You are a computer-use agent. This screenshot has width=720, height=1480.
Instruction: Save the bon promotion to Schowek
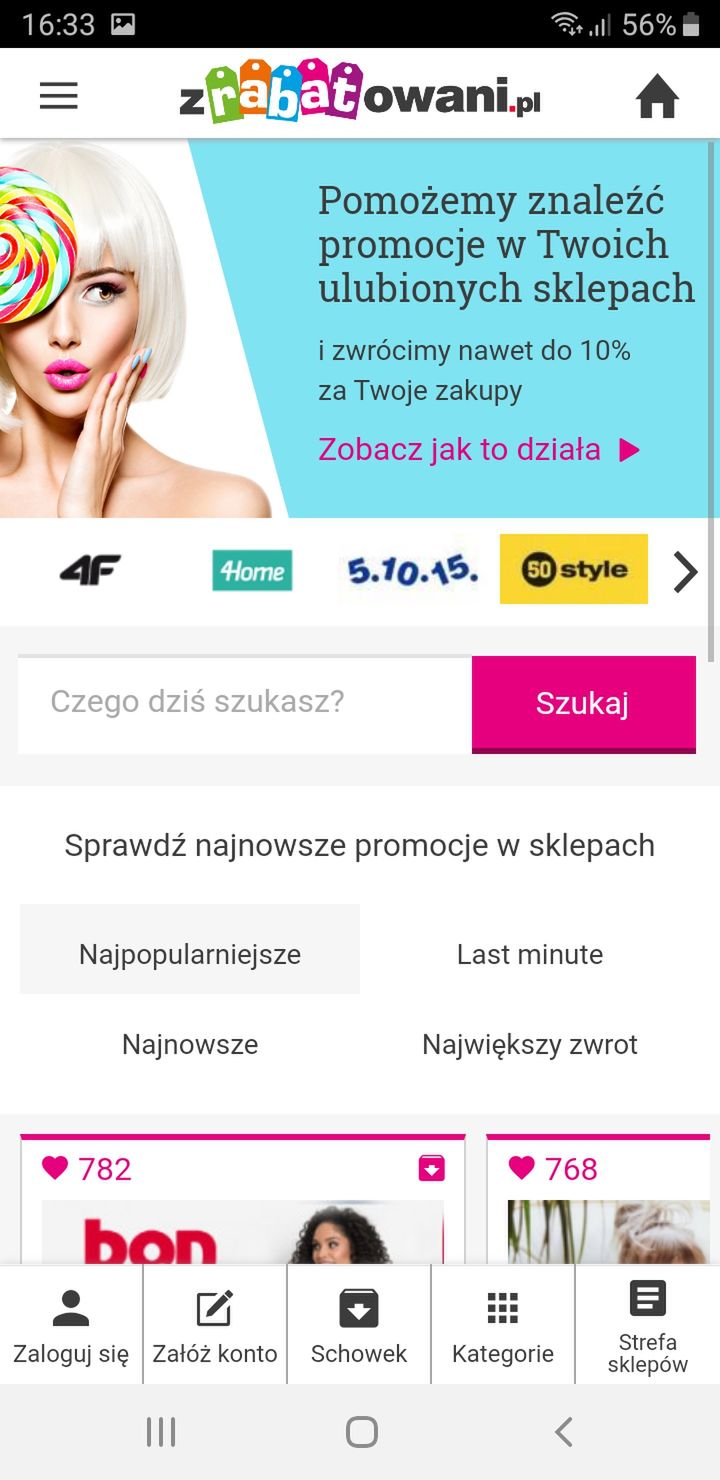pos(432,1168)
